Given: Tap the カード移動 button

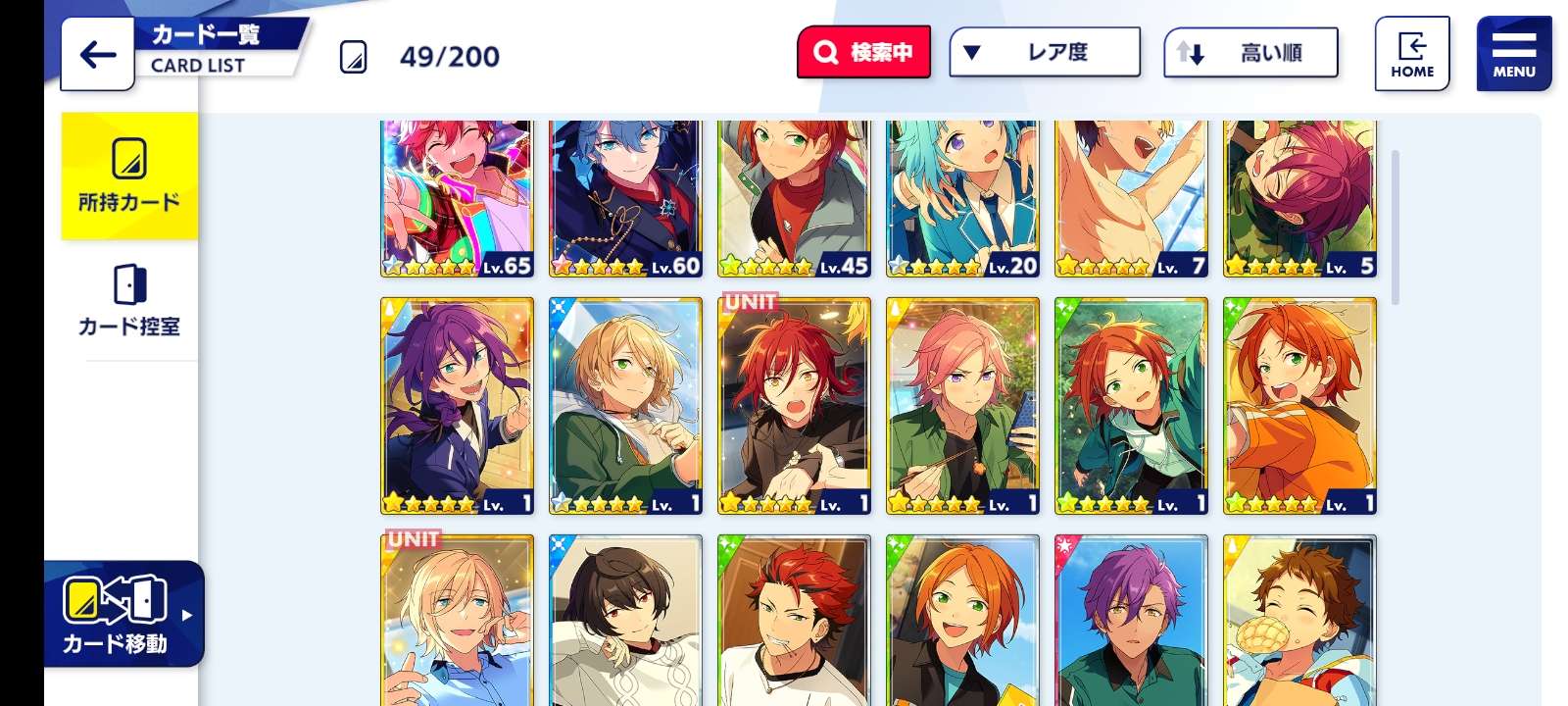Looking at the screenshot, I should (122, 614).
